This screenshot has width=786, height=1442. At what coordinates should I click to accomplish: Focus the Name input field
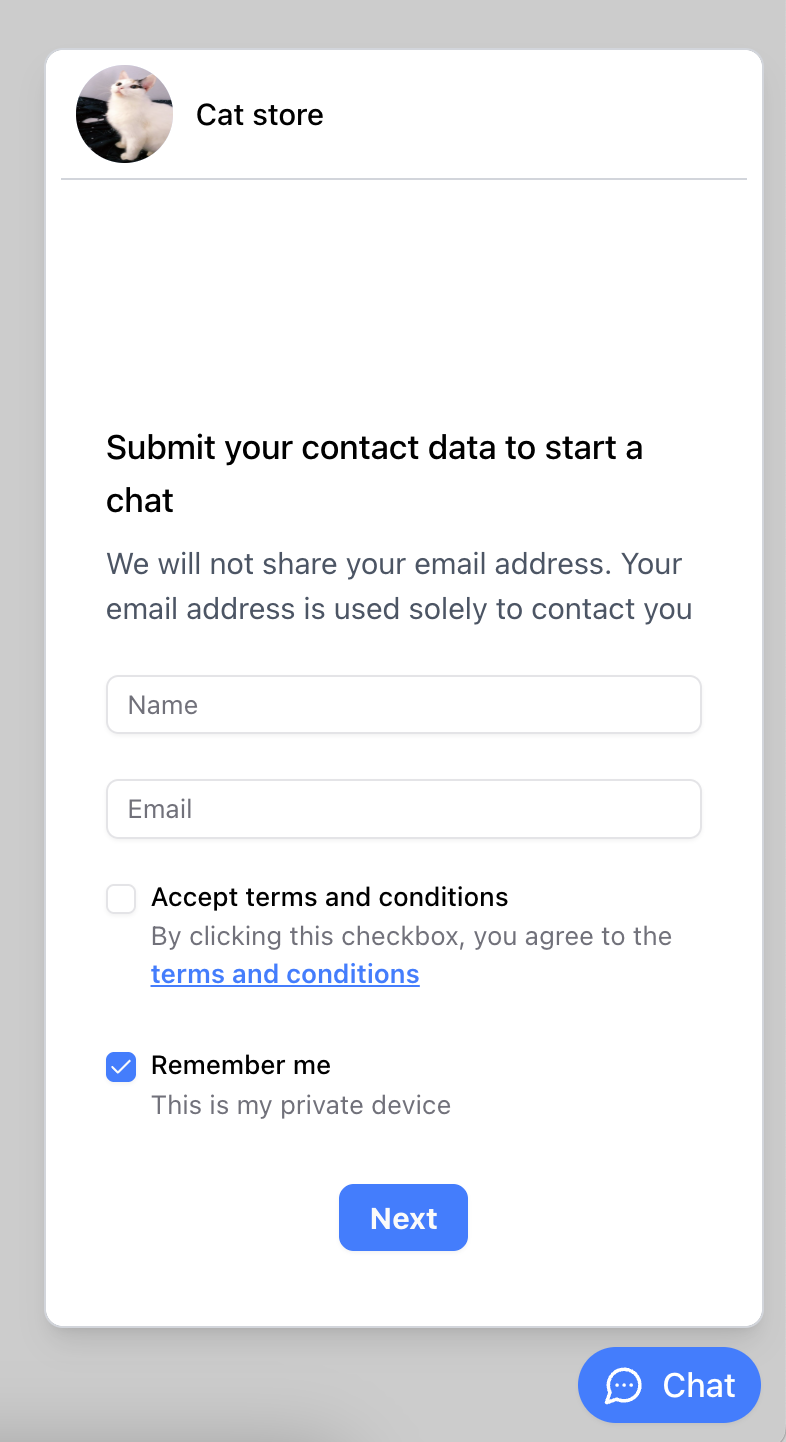403,705
